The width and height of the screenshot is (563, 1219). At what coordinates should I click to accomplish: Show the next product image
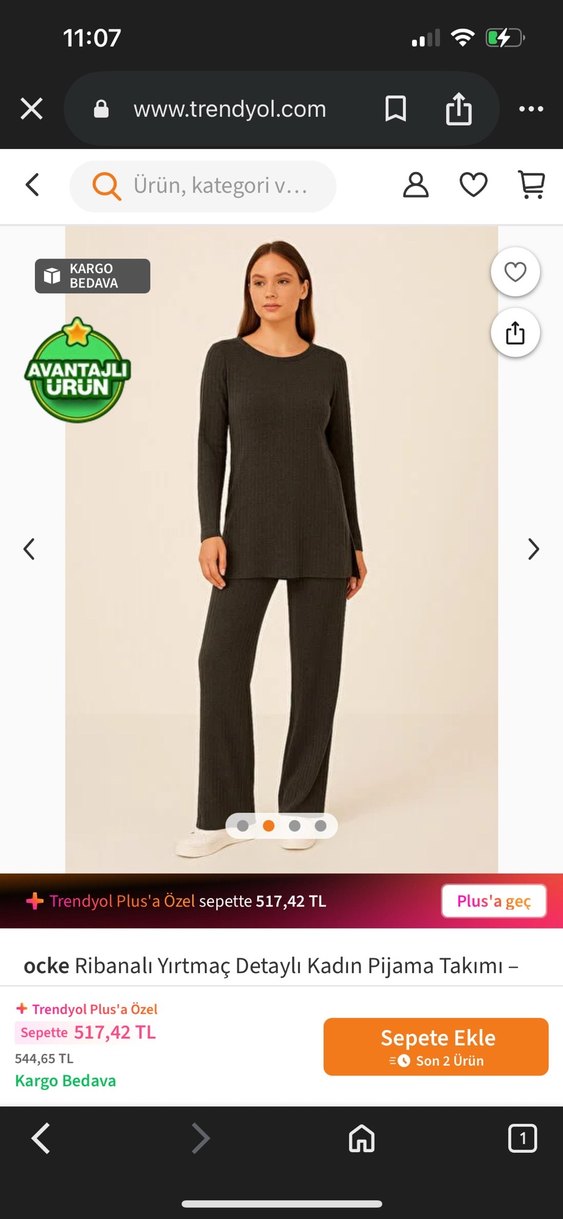point(533,548)
